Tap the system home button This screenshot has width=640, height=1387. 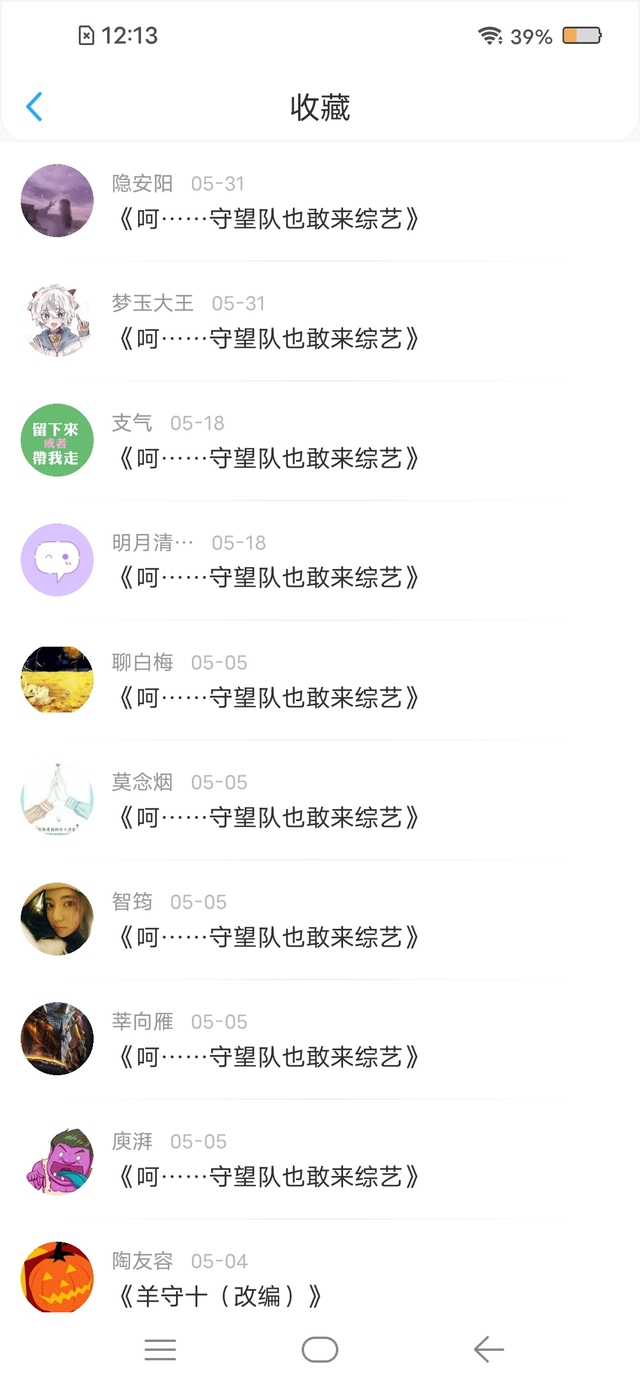click(x=320, y=1350)
